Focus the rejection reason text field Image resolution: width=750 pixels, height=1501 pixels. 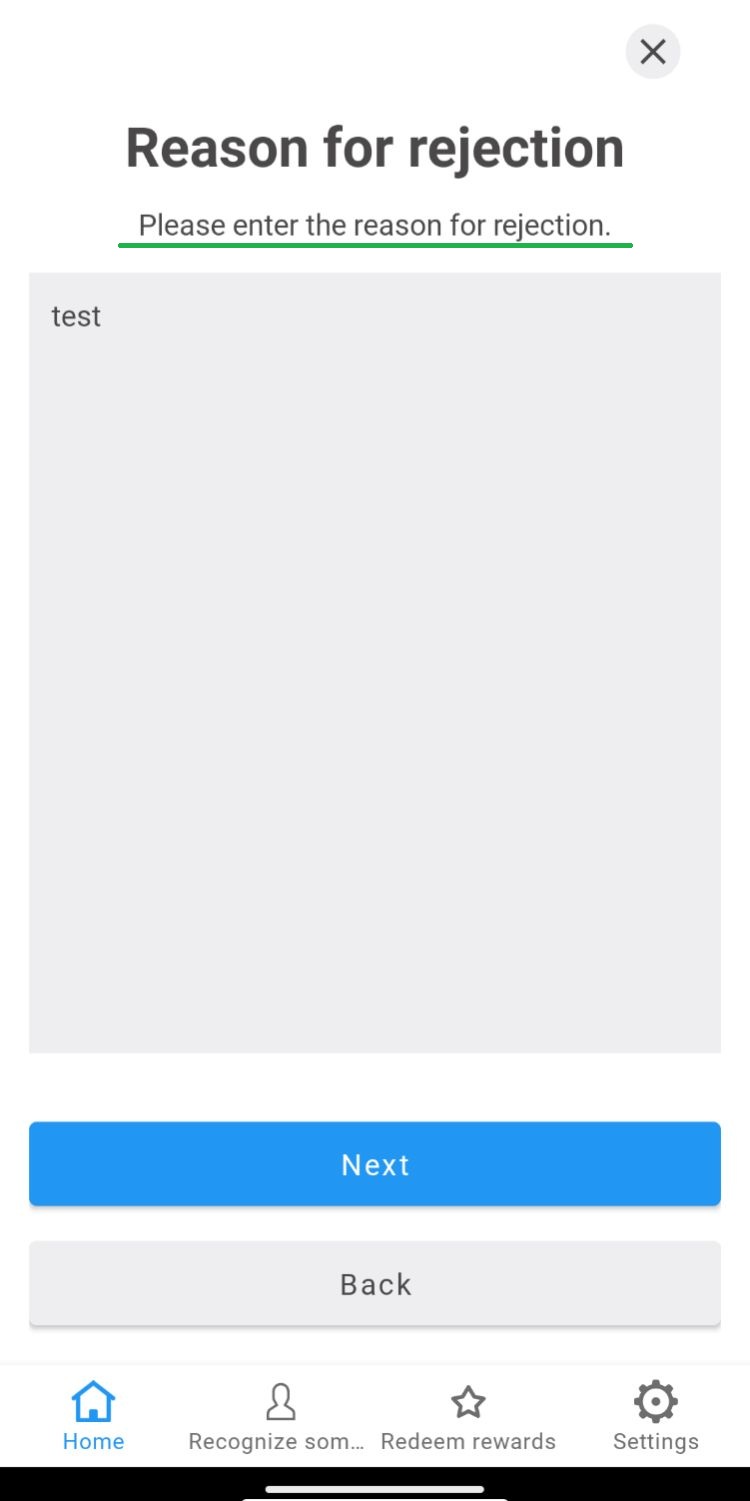click(x=375, y=662)
